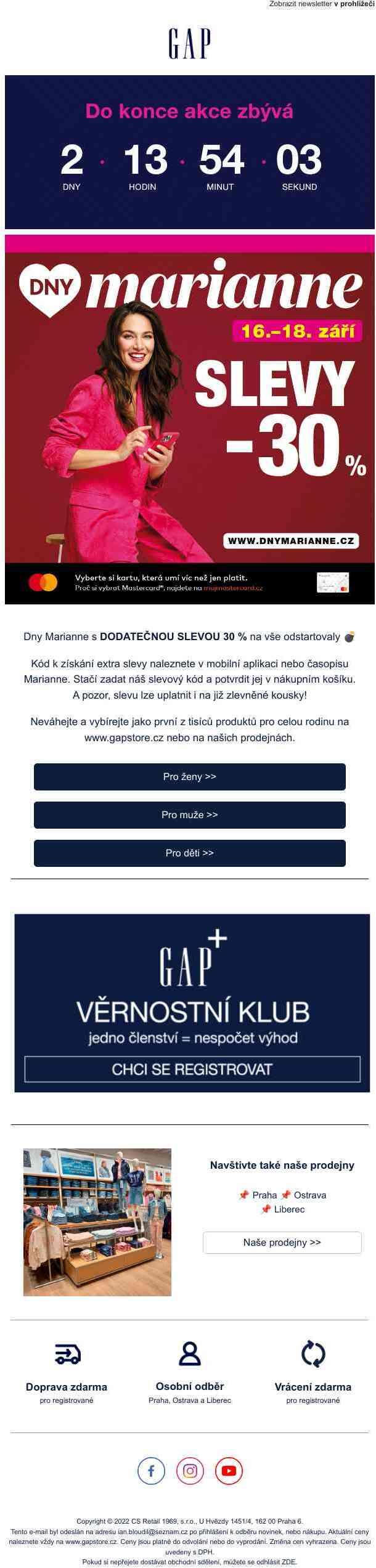
Task: Tap the ZDE unsubscribe link
Action: 289,1562
